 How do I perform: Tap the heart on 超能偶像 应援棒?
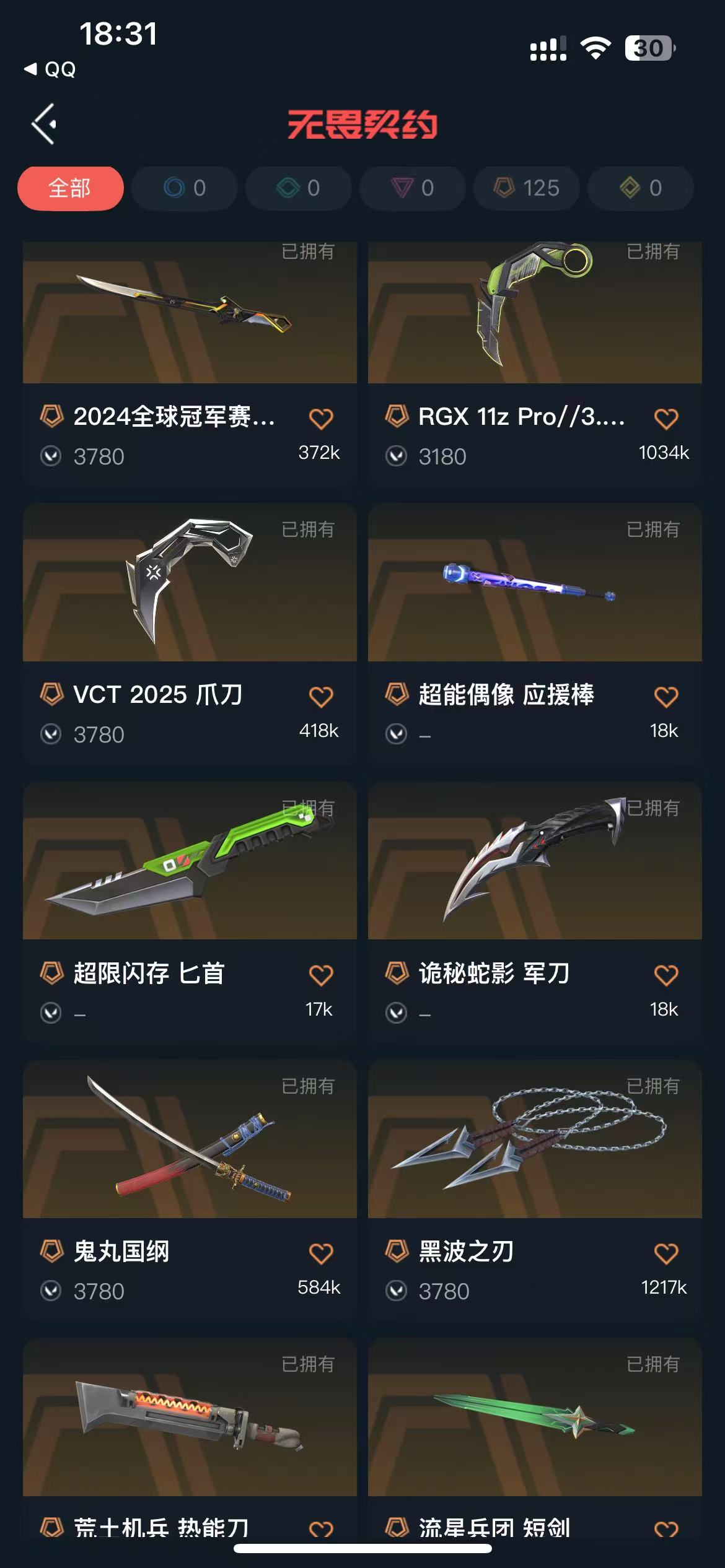click(666, 697)
